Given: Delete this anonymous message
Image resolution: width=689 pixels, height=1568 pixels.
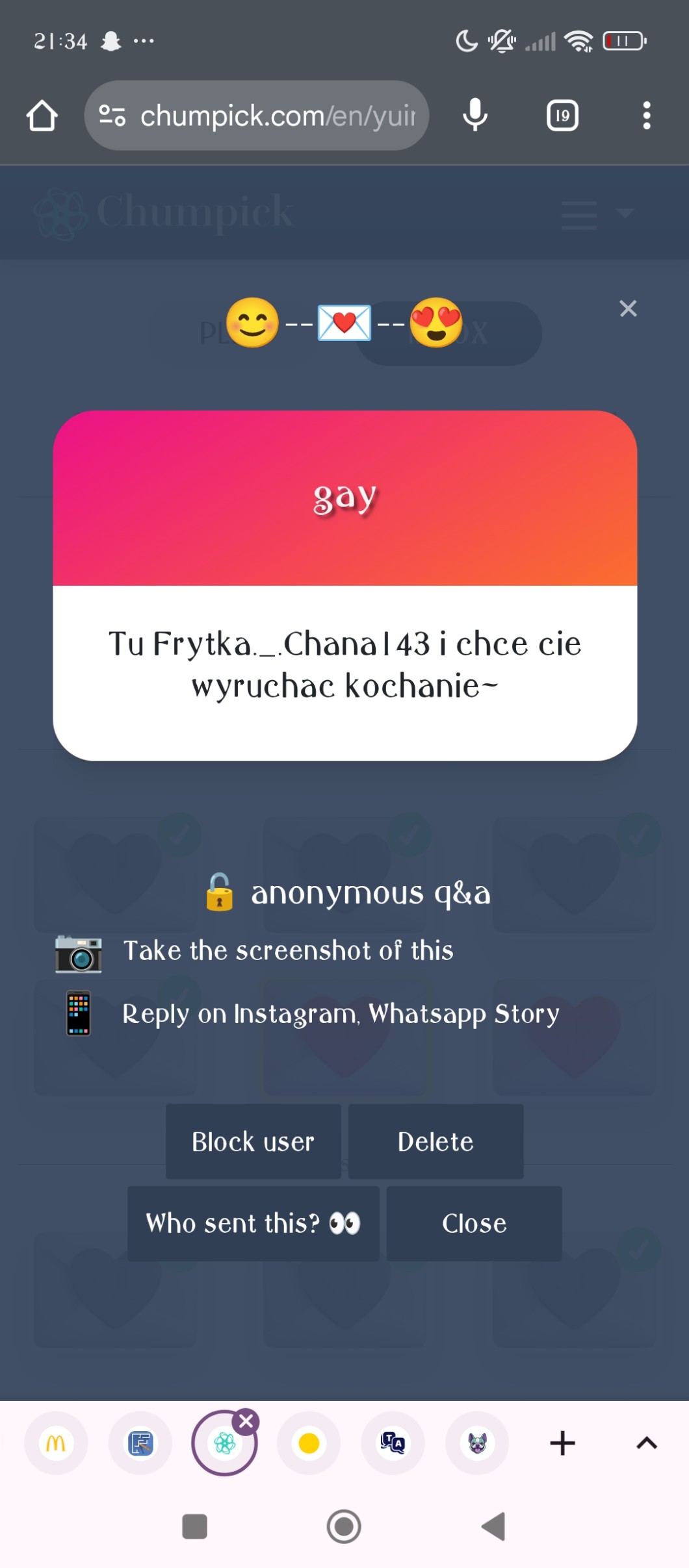Looking at the screenshot, I should [x=435, y=1141].
